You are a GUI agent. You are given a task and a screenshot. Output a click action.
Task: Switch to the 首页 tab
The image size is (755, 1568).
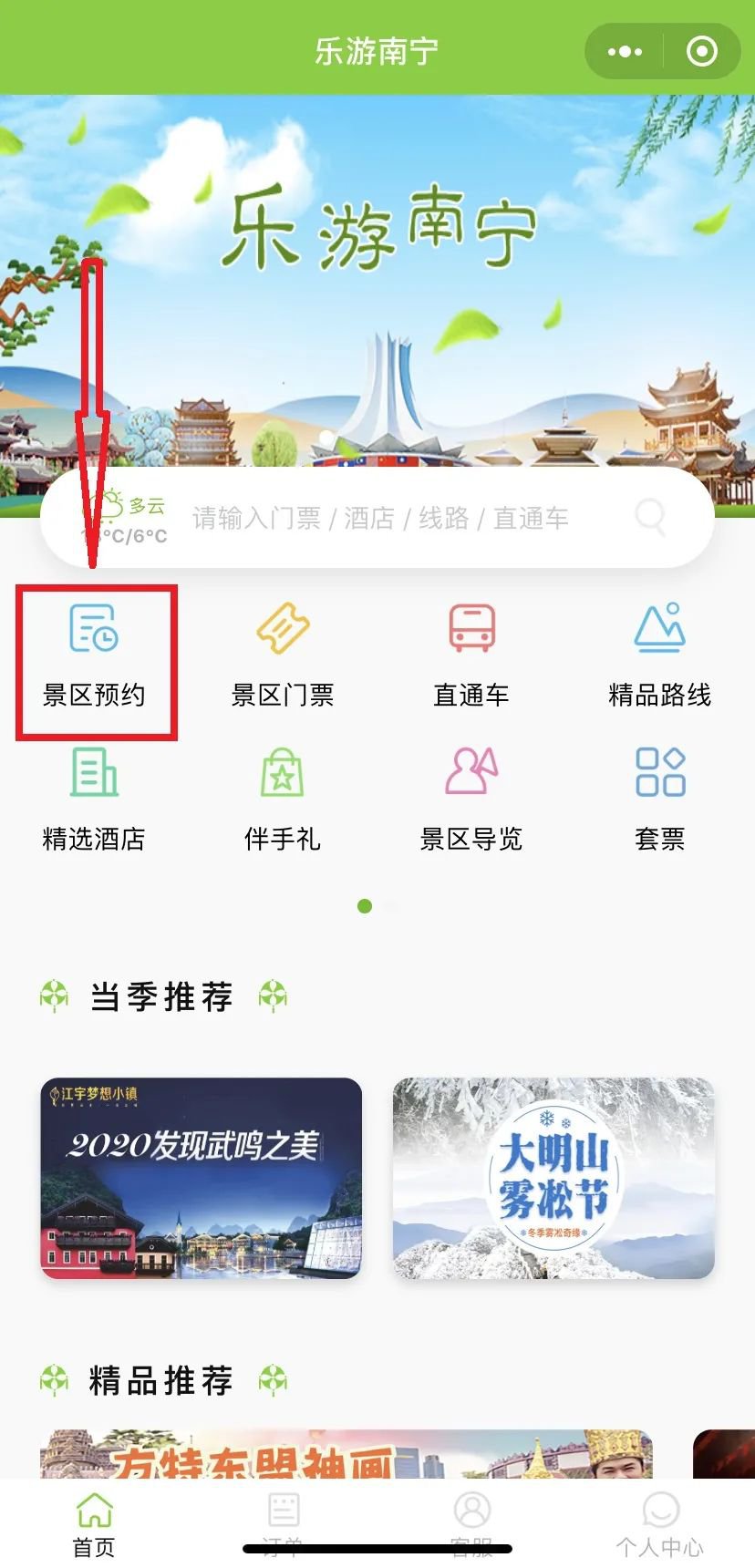[x=95, y=1524]
